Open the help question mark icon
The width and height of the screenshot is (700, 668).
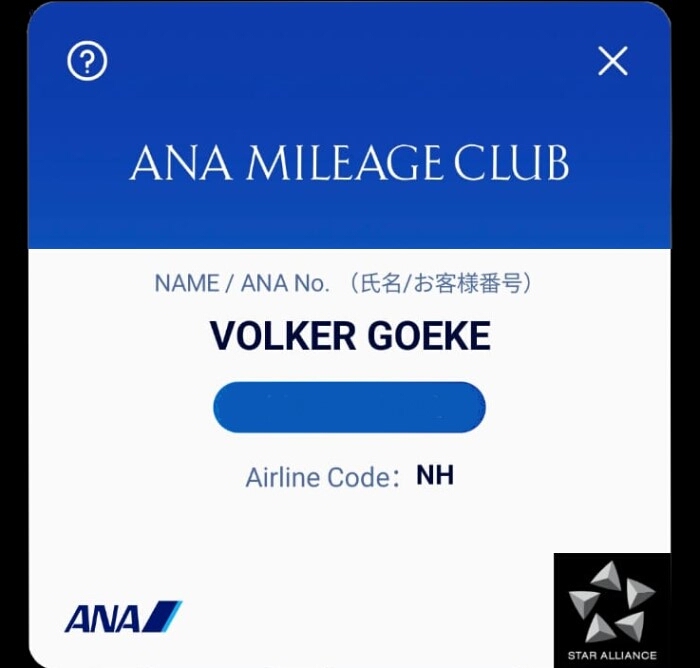[87, 62]
